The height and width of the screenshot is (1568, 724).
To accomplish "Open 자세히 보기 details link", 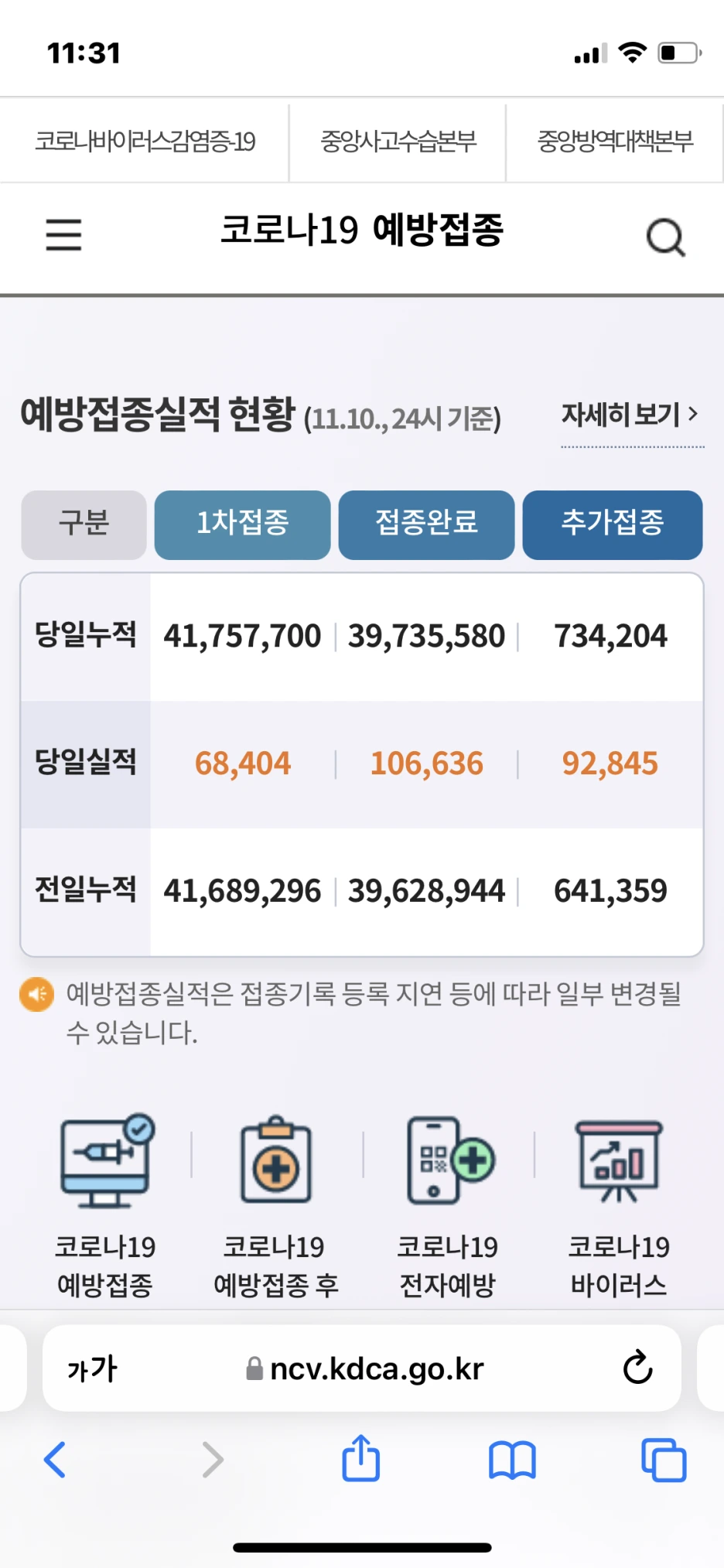I will pos(631,415).
